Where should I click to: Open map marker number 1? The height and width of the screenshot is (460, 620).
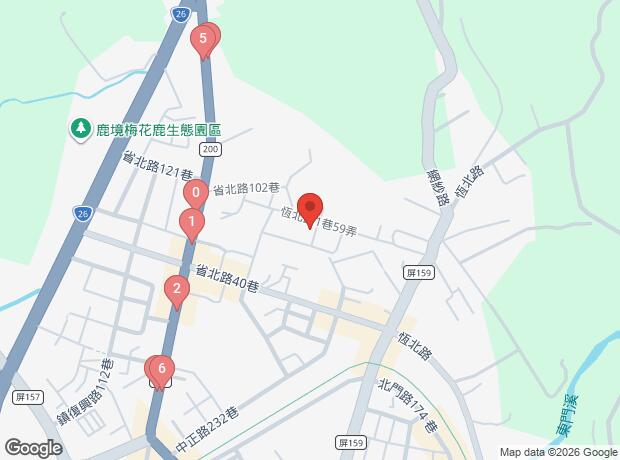click(x=192, y=223)
